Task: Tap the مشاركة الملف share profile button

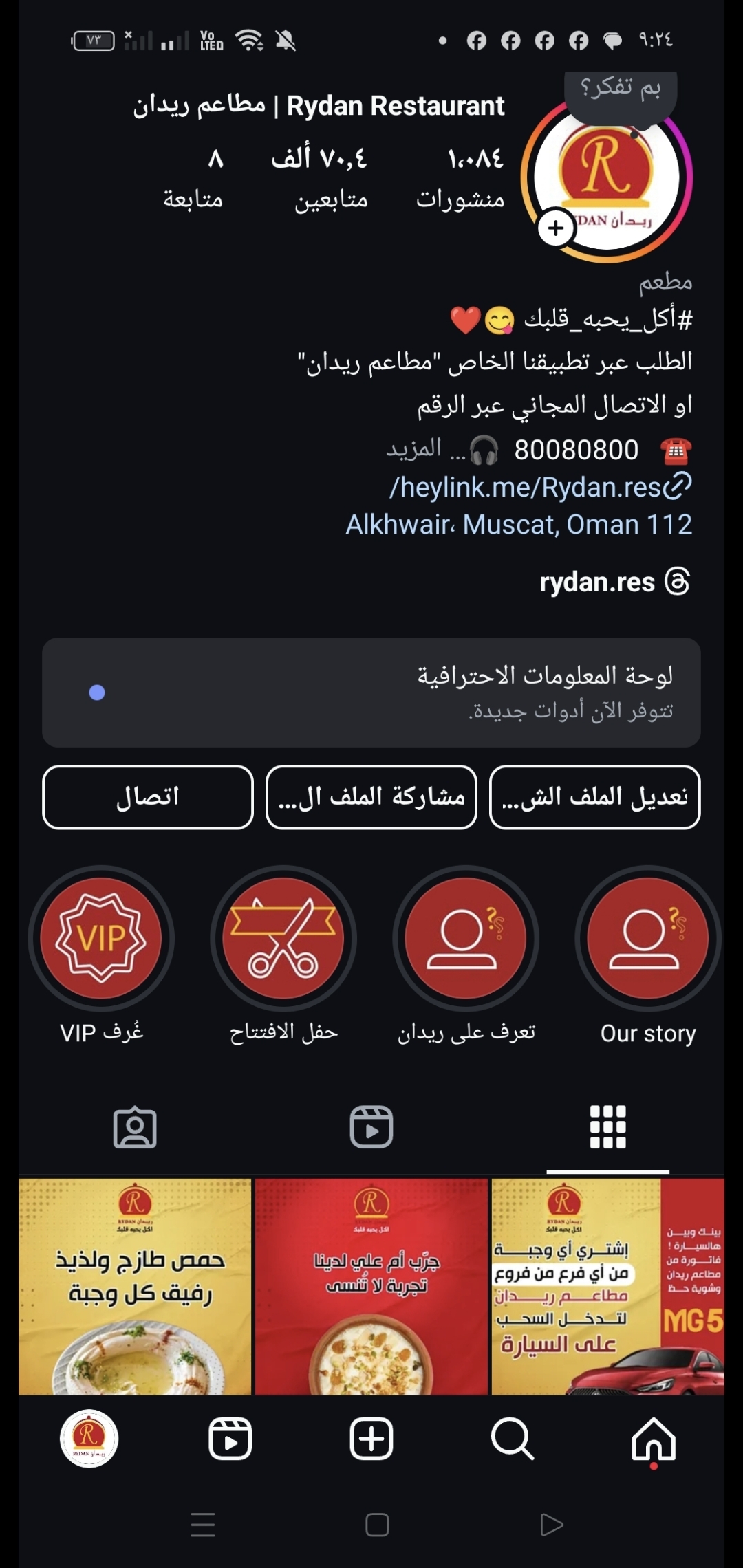Action: [371, 797]
